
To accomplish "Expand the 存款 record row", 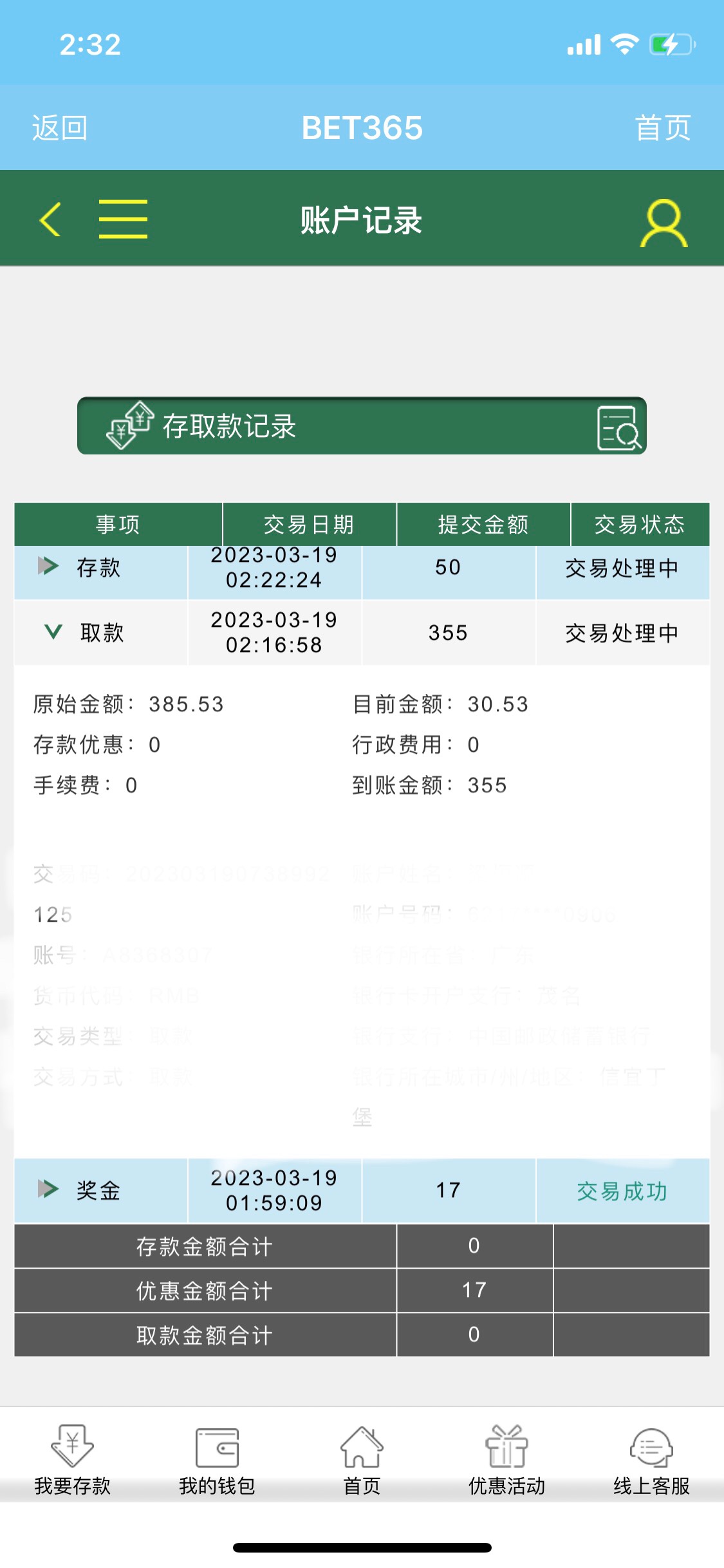I will pos(48,566).
